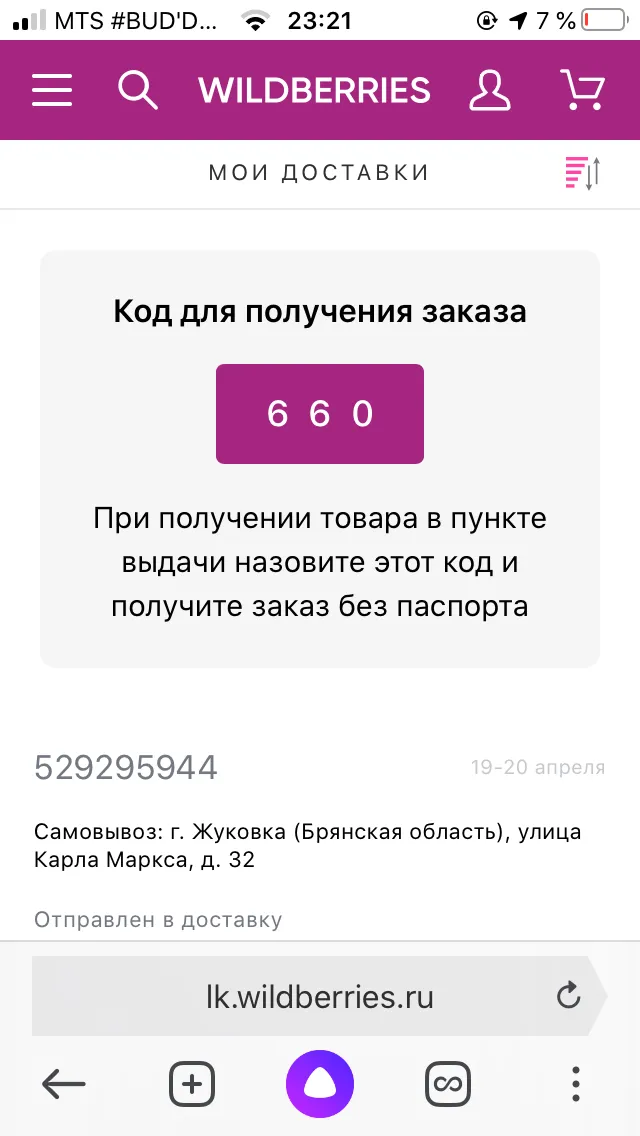Reload the page
This screenshot has height=1136, width=640.
pyautogui.click(x=569, y=995)
